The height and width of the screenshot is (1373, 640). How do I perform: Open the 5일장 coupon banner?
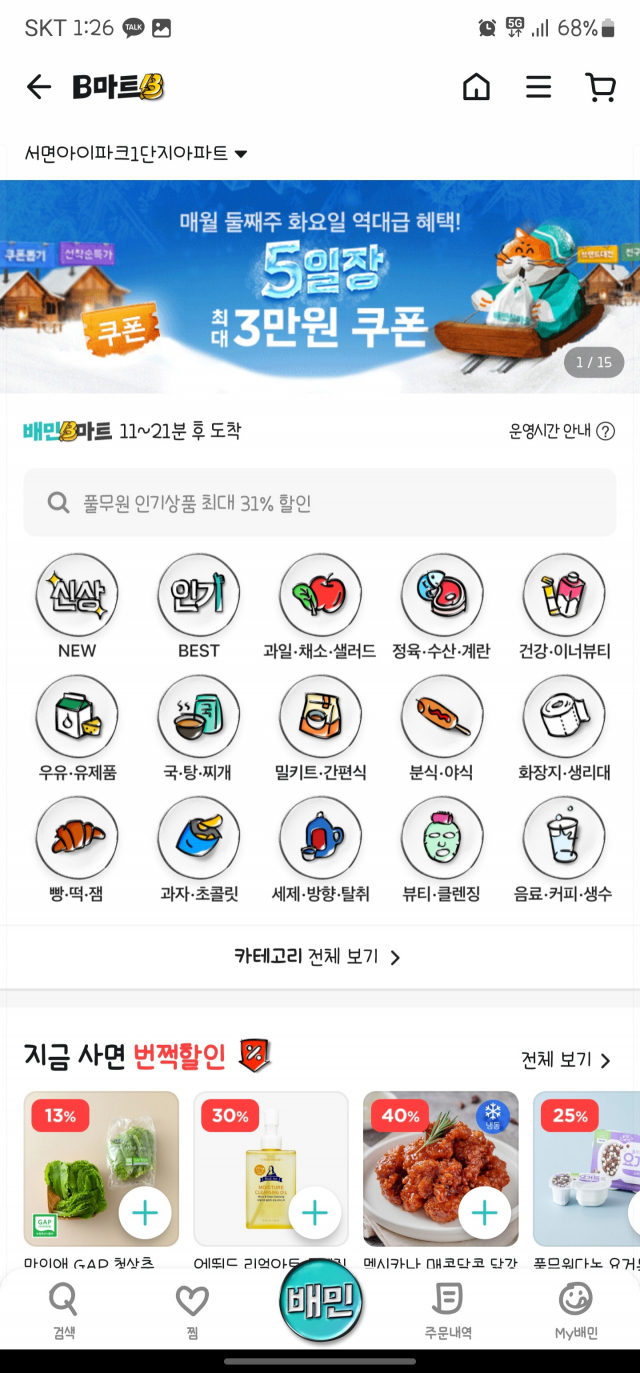point(320,286)
